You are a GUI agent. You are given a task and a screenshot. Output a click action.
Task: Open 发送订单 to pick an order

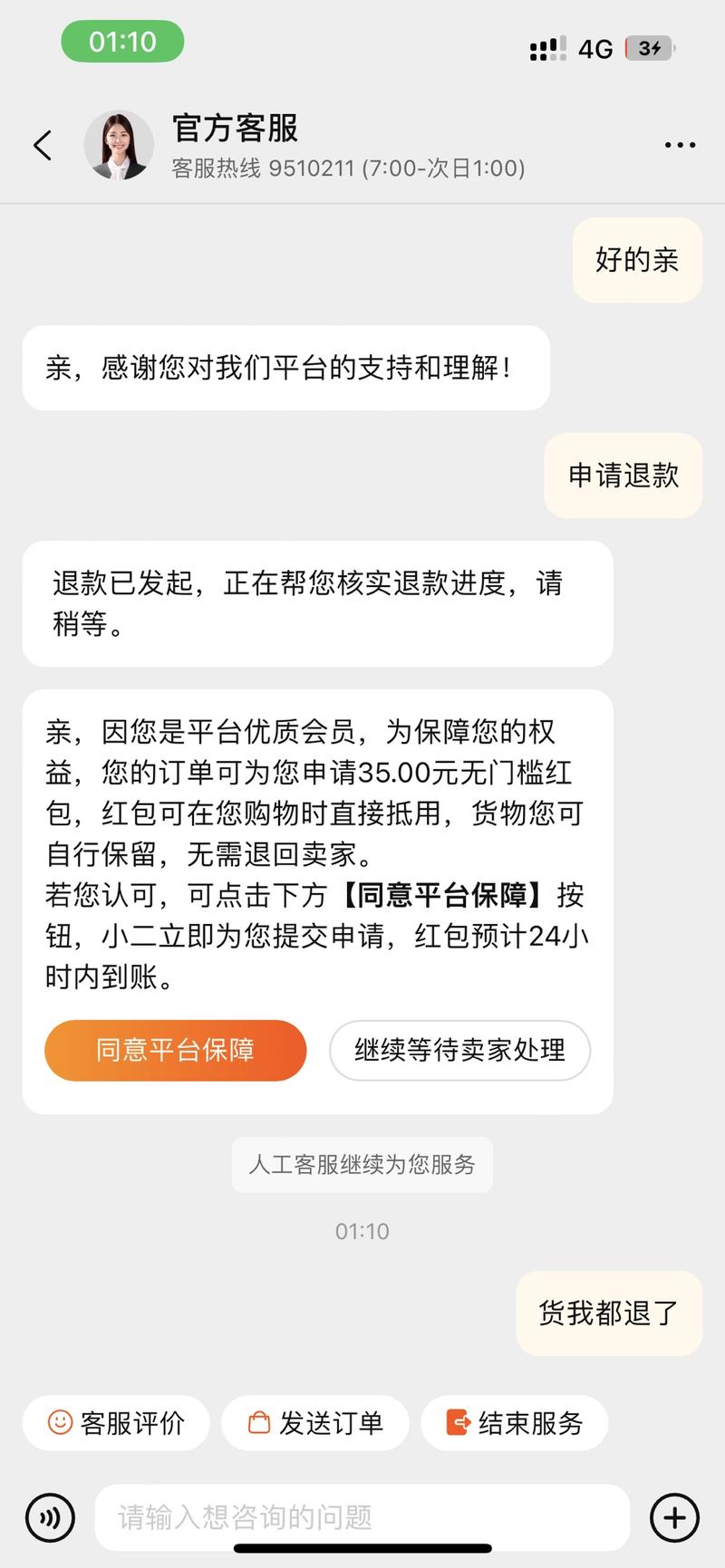[x=314, y=1422]
